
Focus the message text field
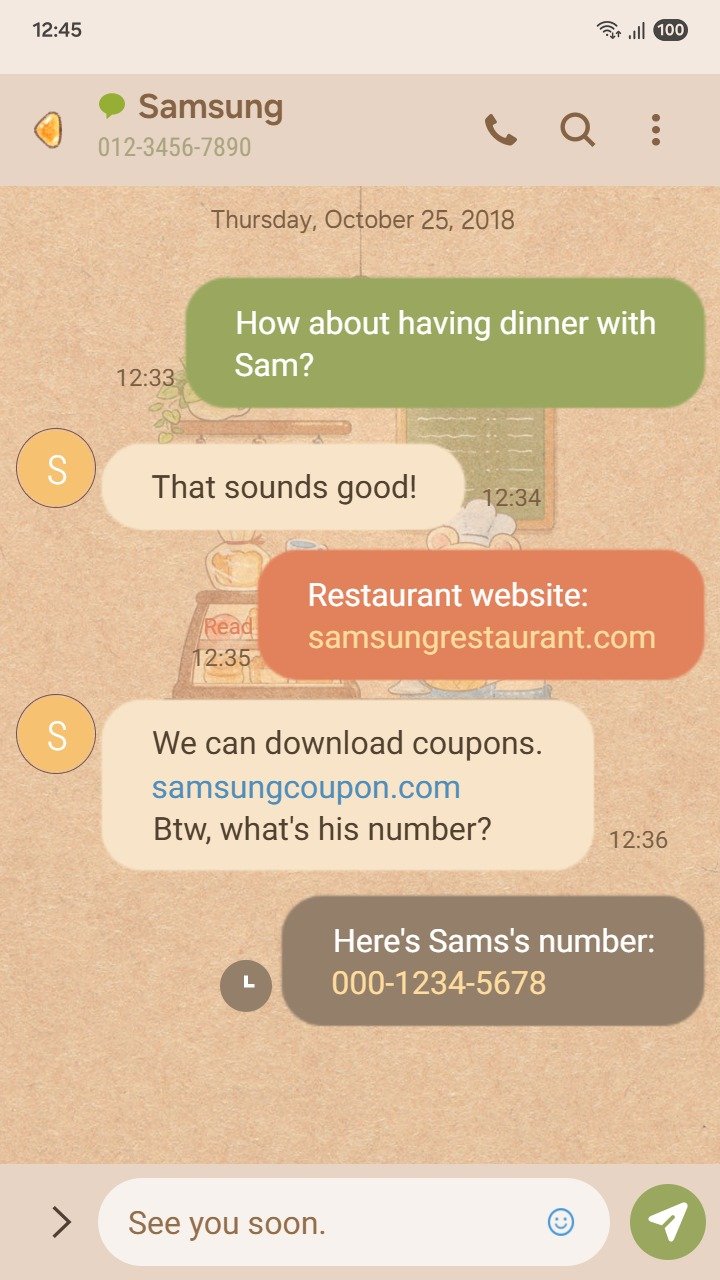pos(320,1222)
